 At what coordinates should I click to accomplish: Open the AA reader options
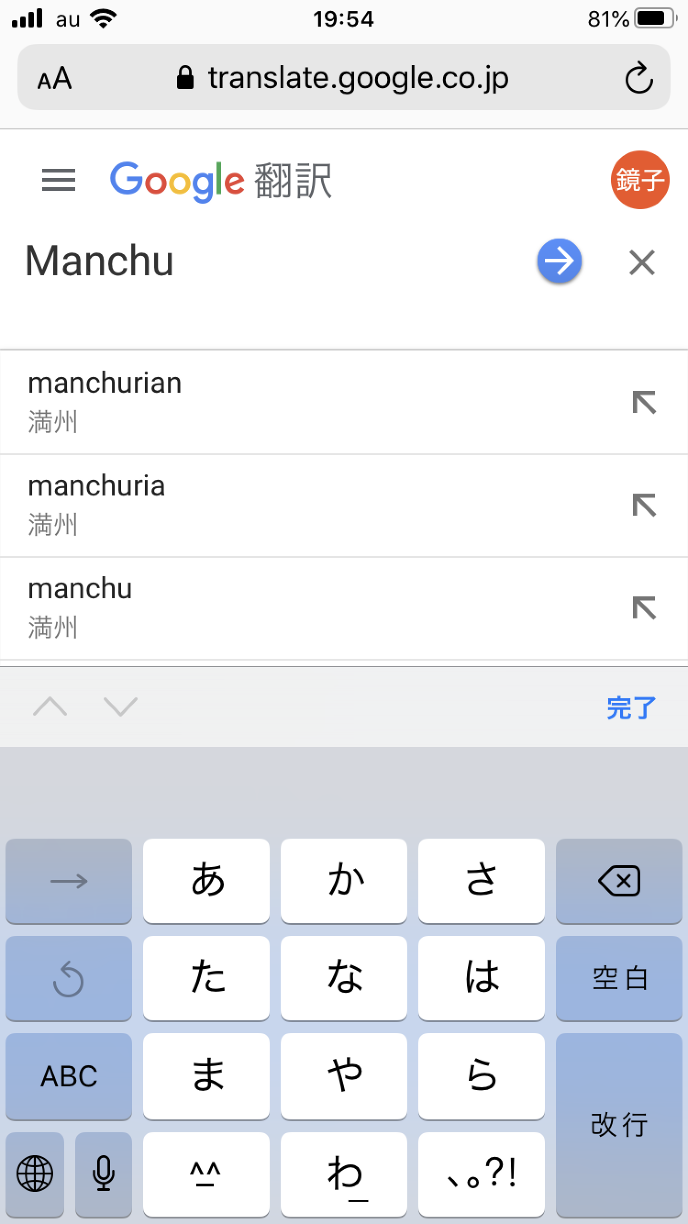pyautogui.click(x=55, y=79)
